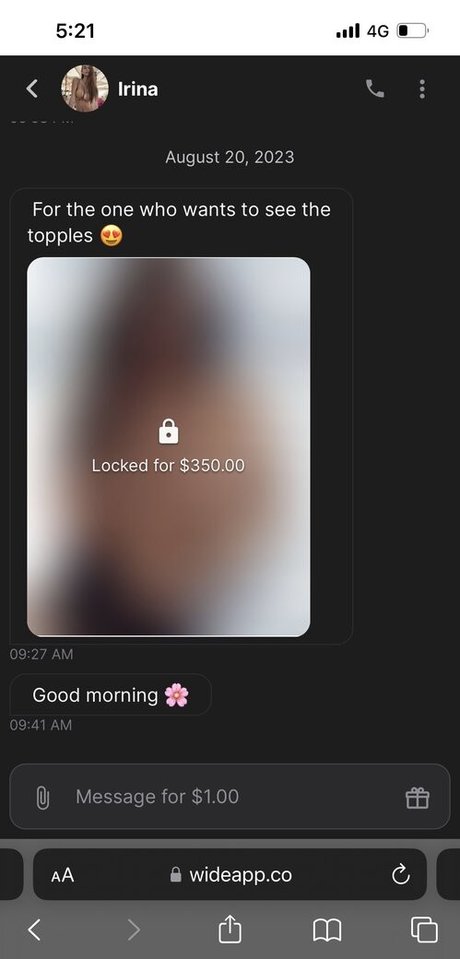Show all open Safari tabs
This screenshot has height=959, width=460.
[425, 930]
